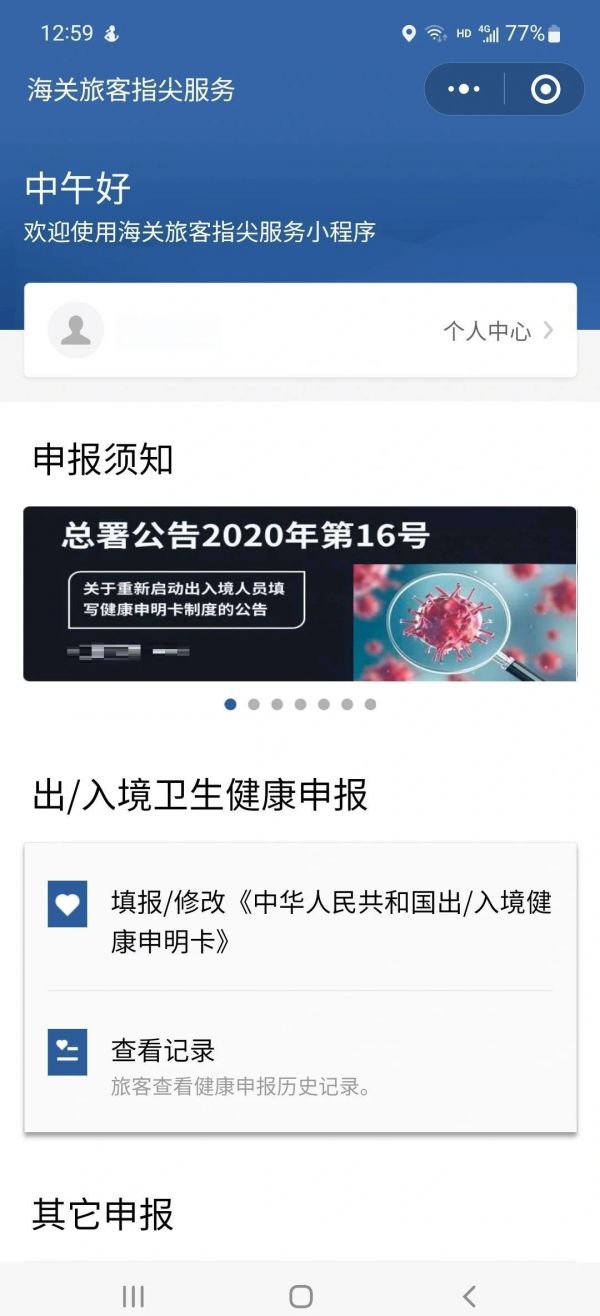Go back with system back button
The height and width of the screenshot is (1316, 600).
coord(468,1296)
